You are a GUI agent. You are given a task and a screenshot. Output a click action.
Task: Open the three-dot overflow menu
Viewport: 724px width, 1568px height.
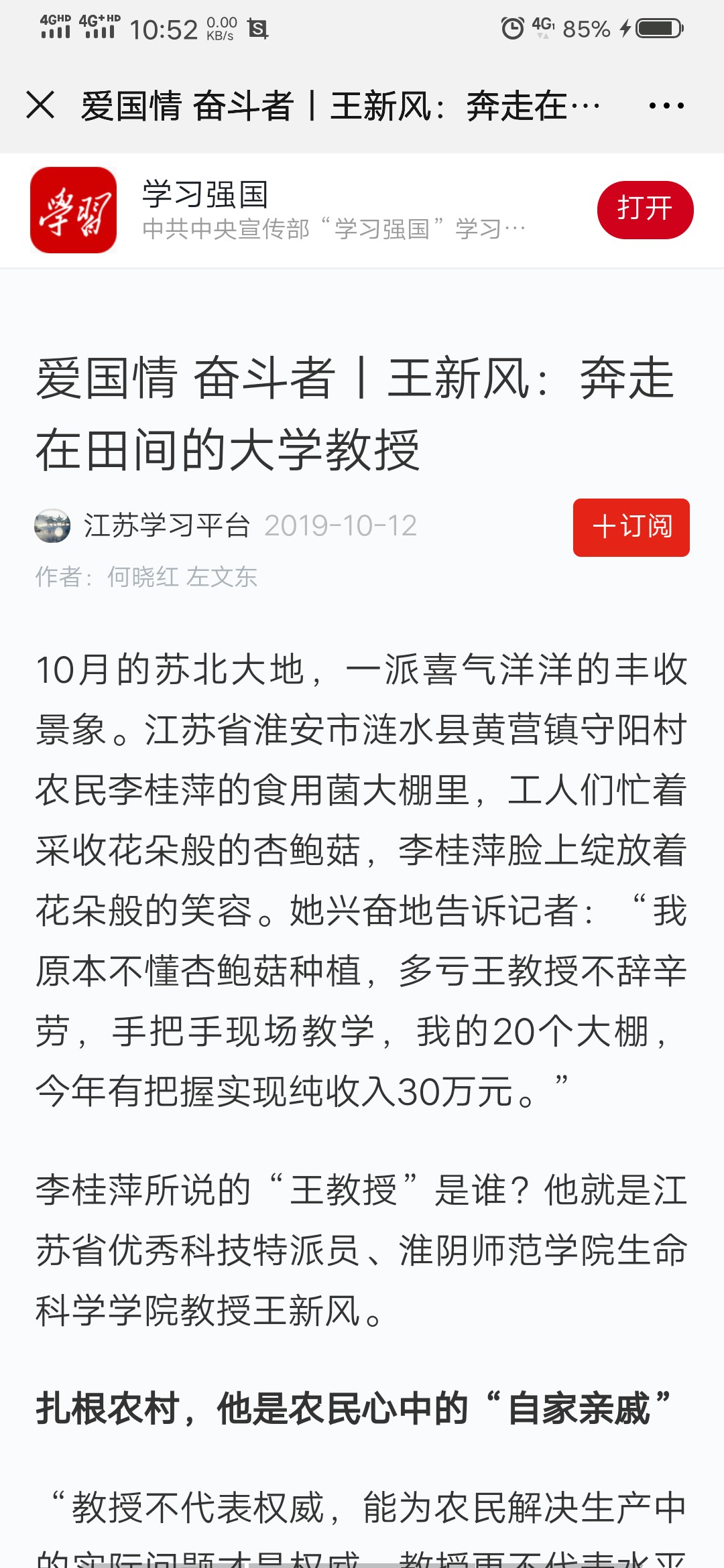tap(666, 105)
